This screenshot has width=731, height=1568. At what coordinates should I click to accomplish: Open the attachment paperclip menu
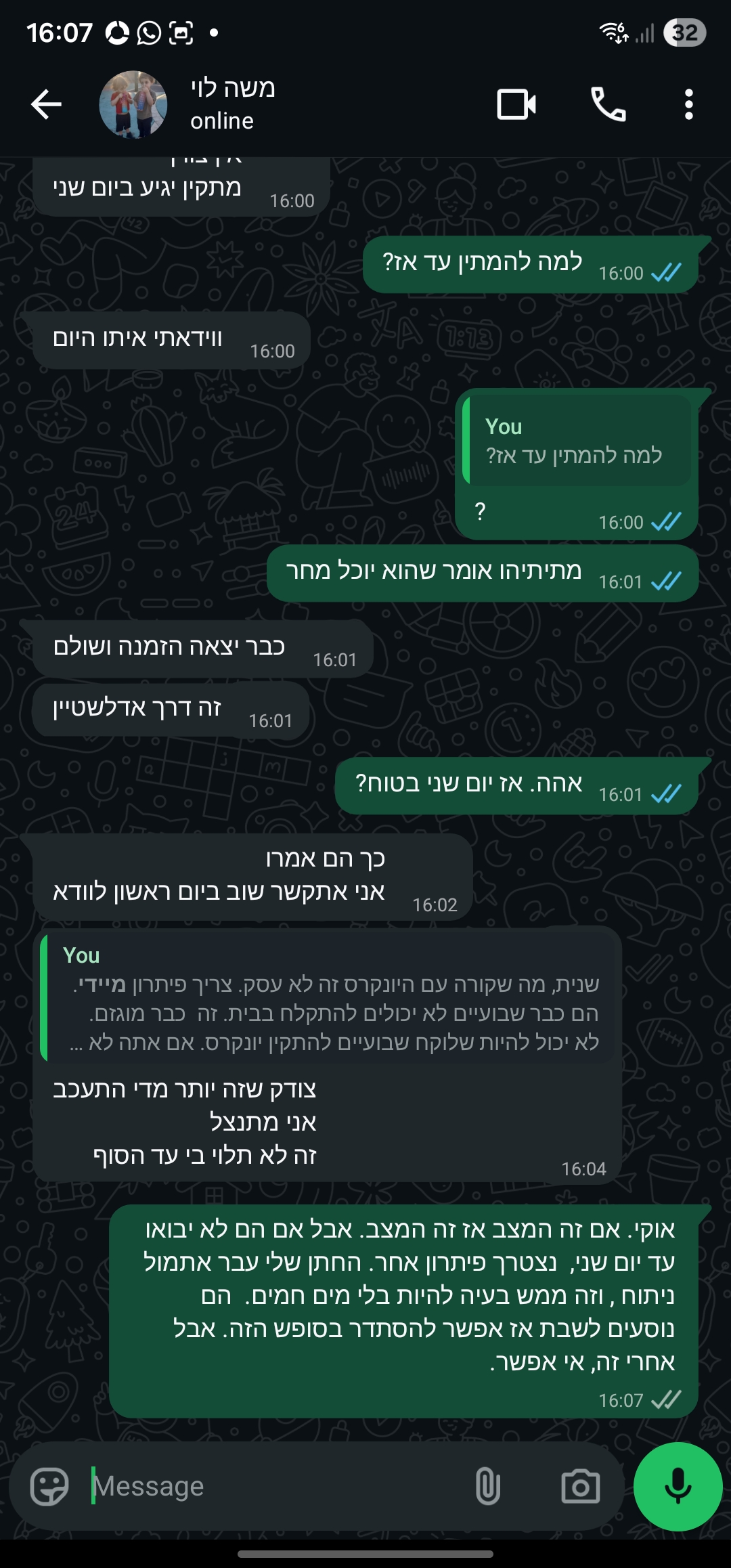tap(487, 1487)
